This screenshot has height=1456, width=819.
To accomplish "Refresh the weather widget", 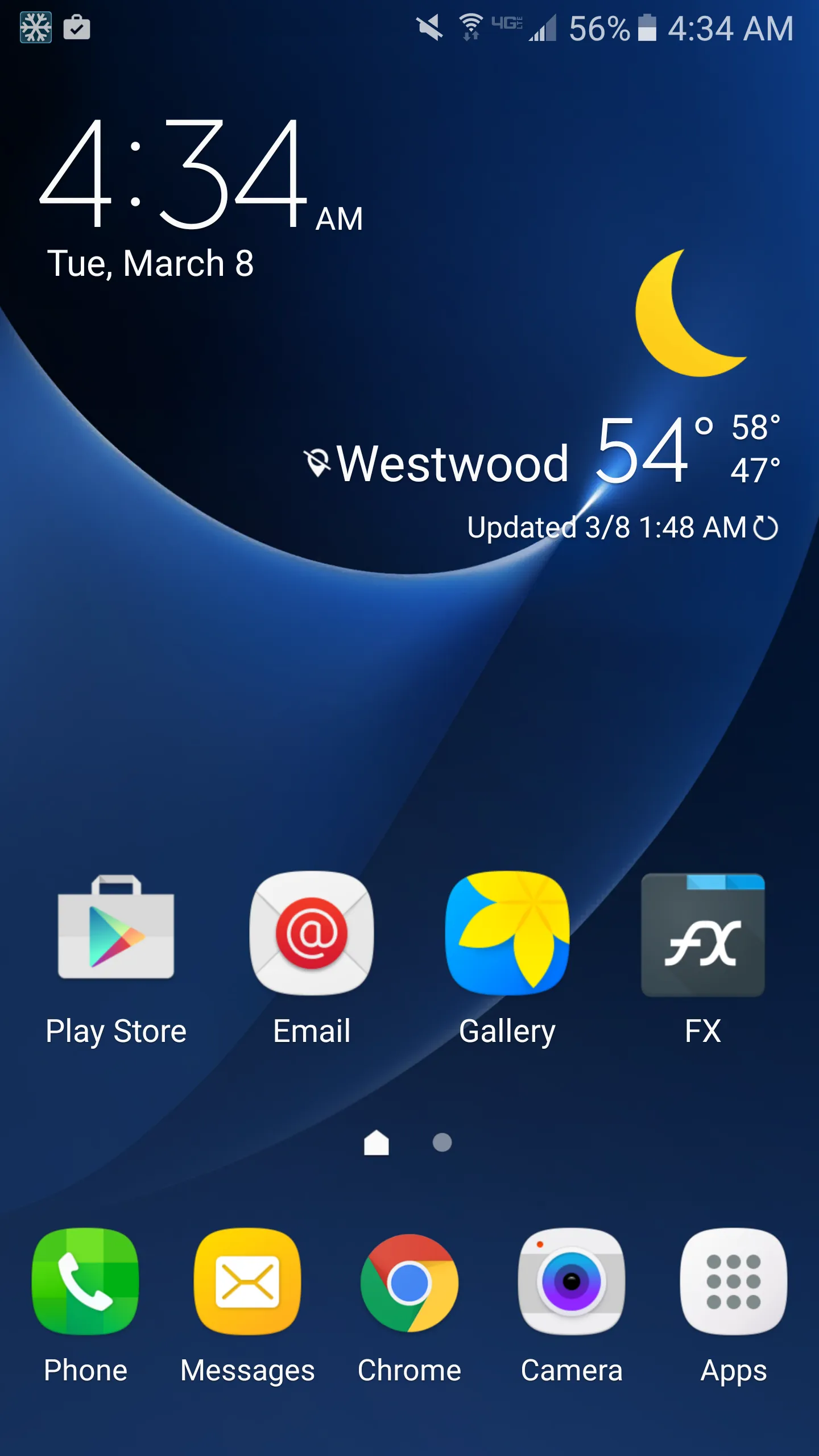I will [766, 528].
